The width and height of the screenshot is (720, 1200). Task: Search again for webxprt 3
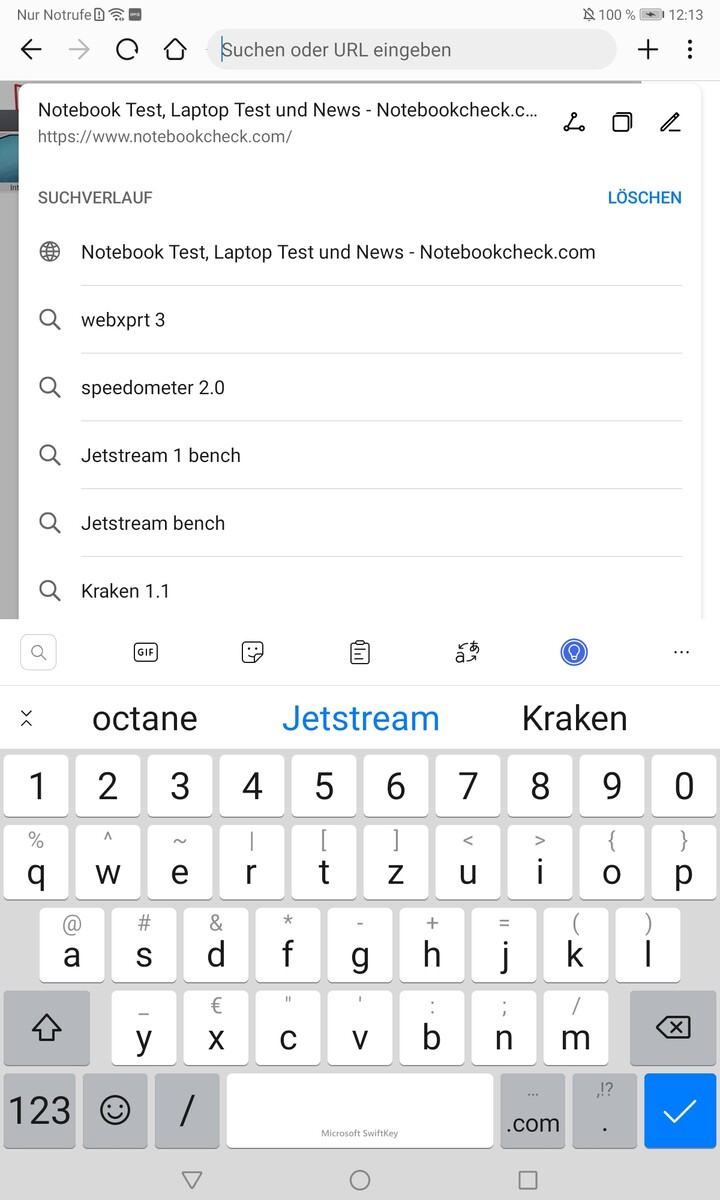tap(123, 320)
